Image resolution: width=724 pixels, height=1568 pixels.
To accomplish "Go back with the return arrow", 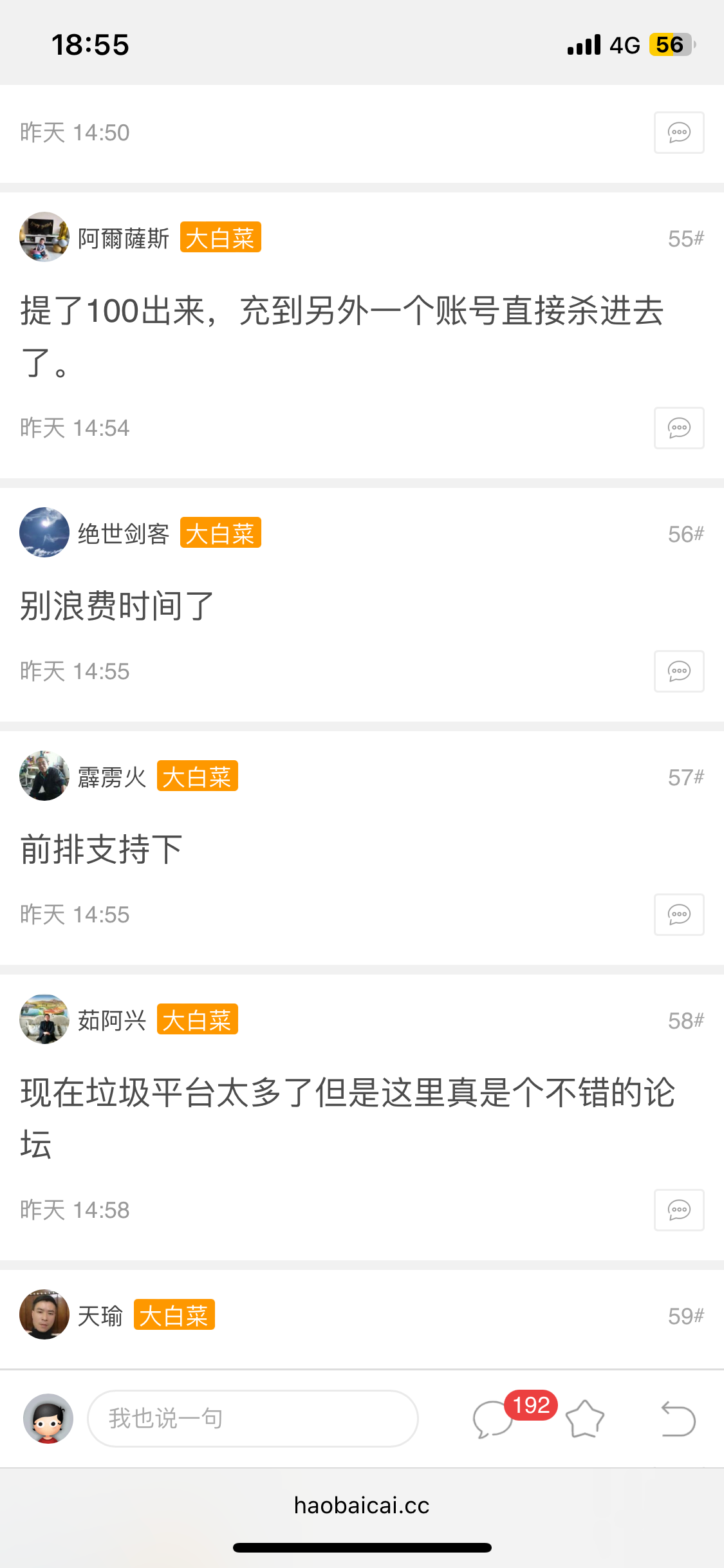I will point(678,1419).
